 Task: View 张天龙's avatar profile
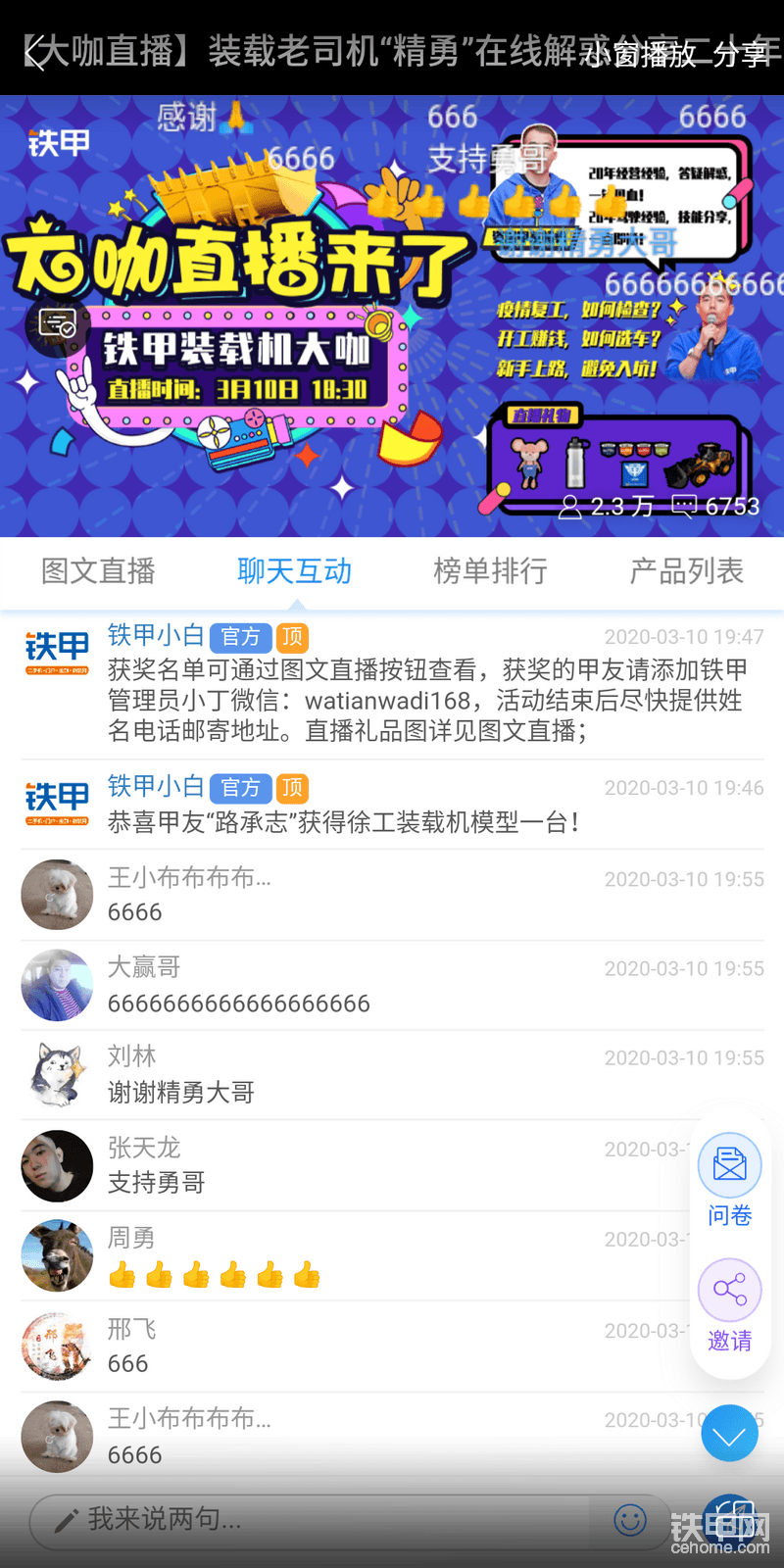57,1166
